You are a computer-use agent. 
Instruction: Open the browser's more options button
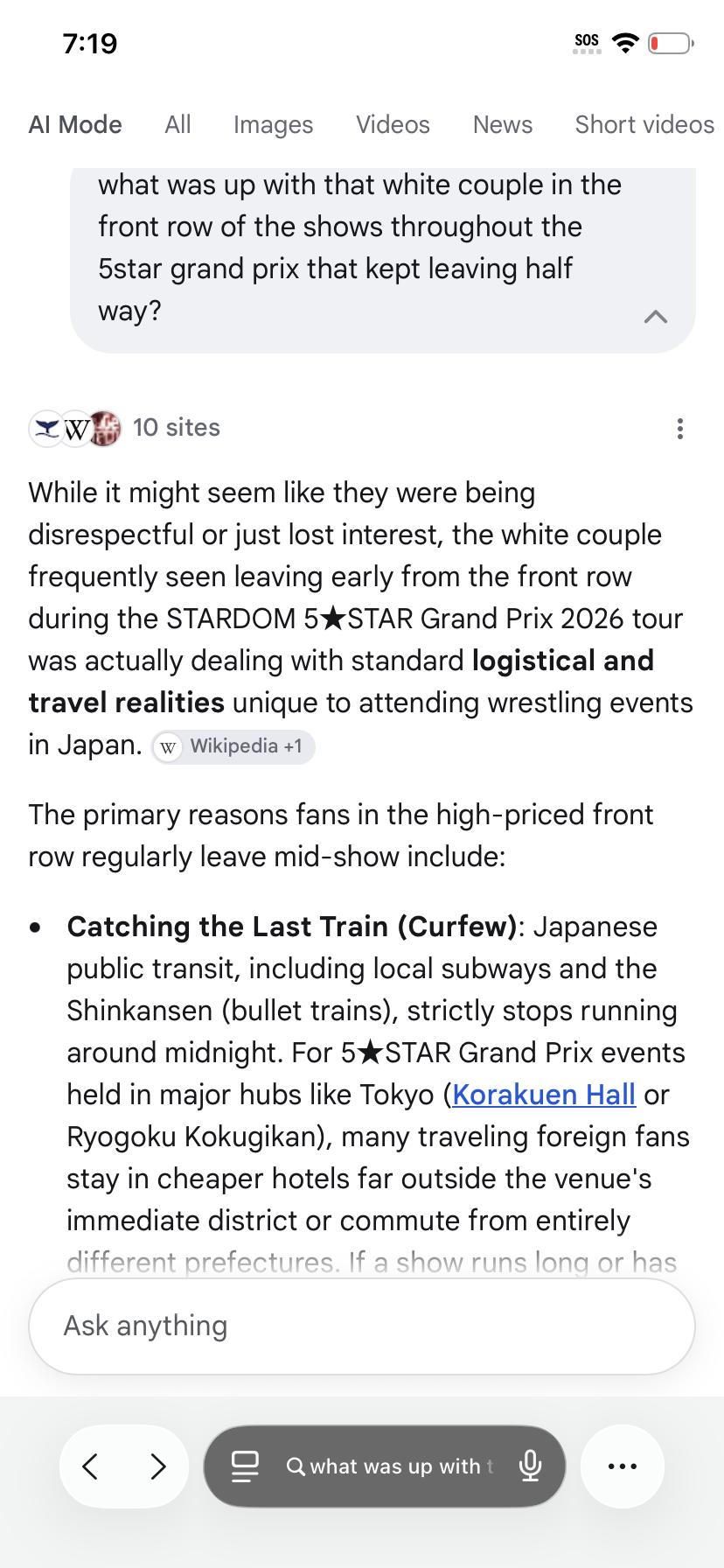[x=623, y=1466]
